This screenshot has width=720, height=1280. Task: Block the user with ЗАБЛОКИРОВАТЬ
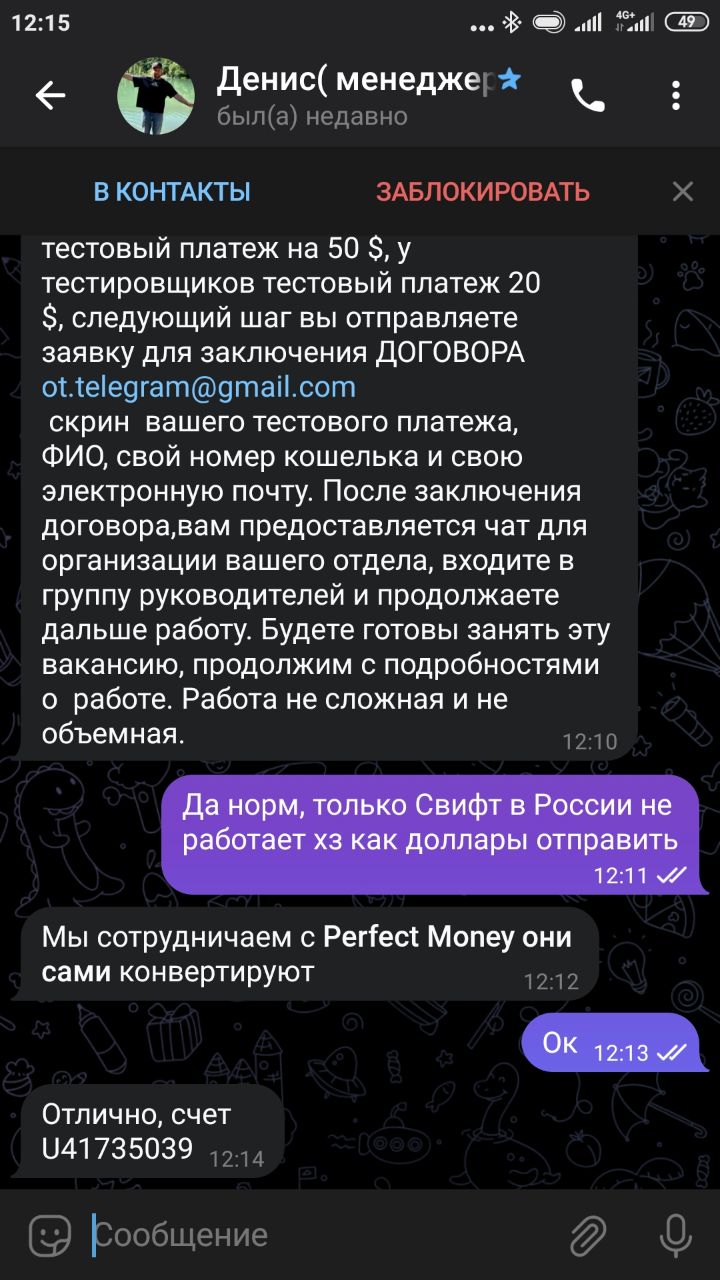coord(483,192)
